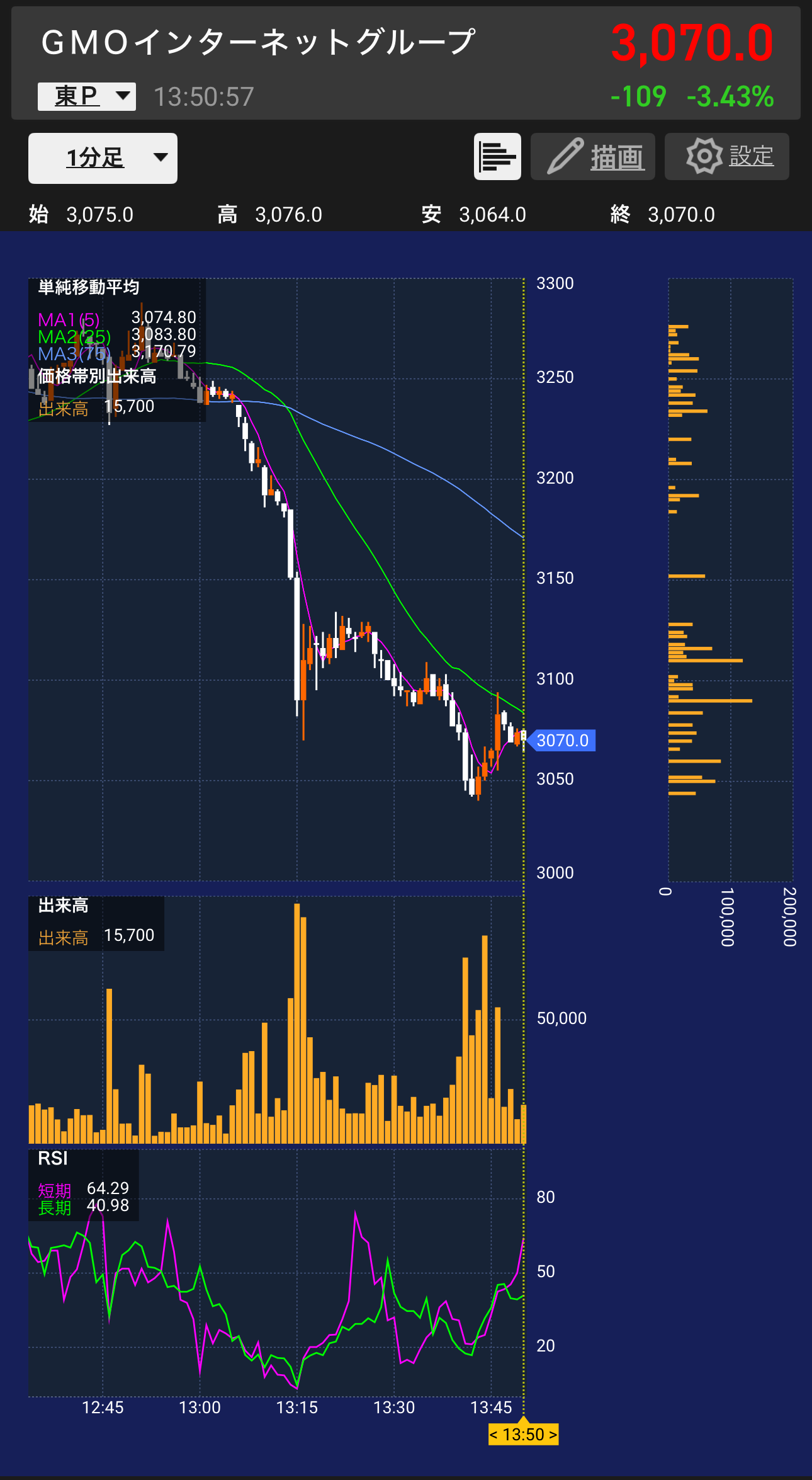Toggle the volume-by-price bars icon
The width and height of the screenshot is (812, 1480).
pyautogui.click(x=497, y=157)
